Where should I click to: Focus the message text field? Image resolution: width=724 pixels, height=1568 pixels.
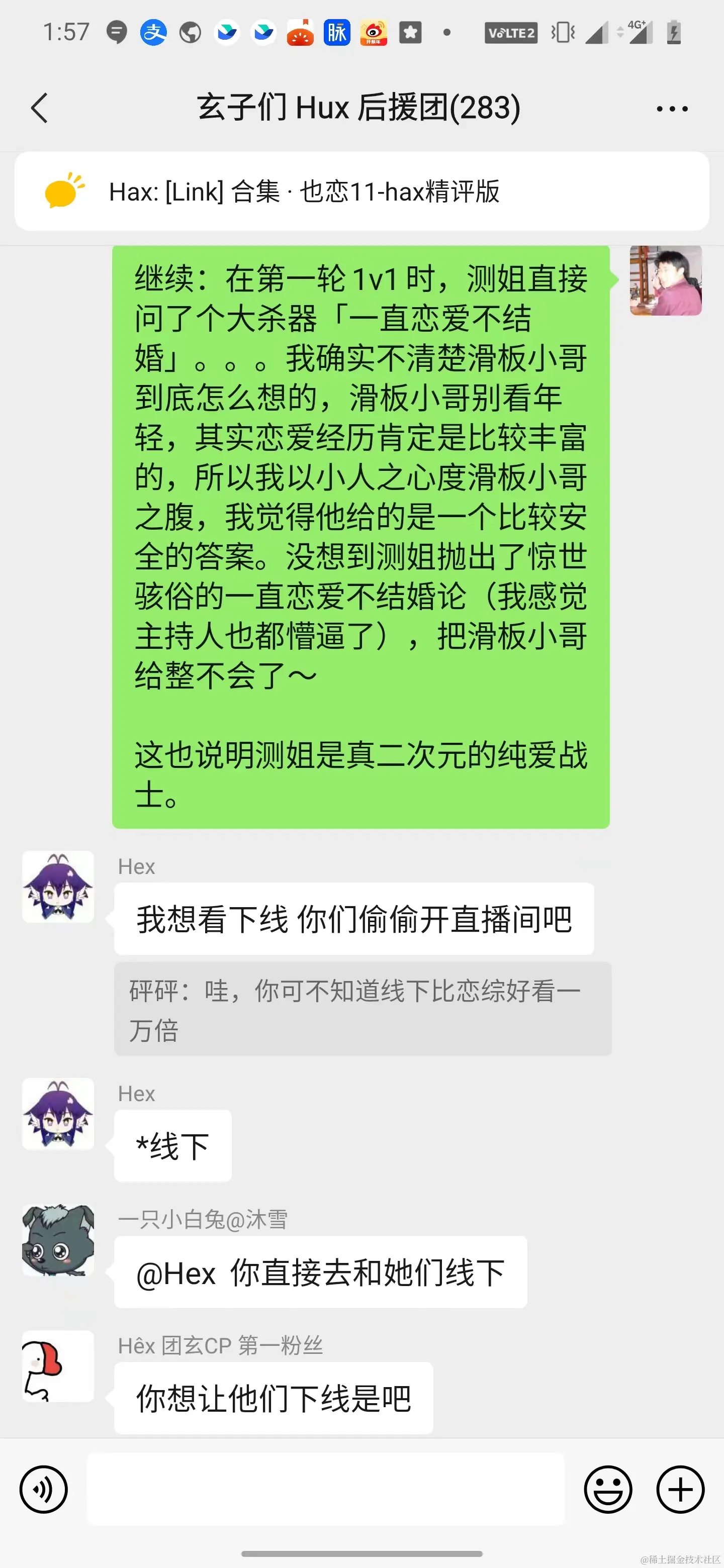(x=325, y=1489)
